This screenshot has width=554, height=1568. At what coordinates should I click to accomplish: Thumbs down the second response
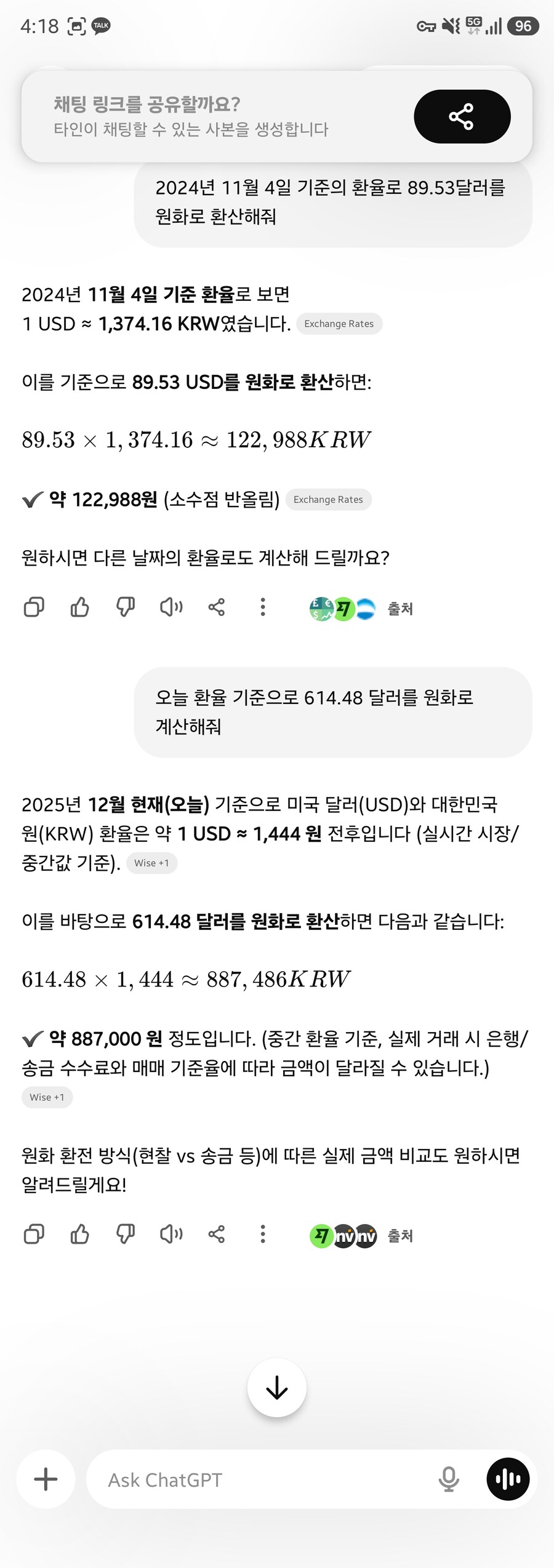click(x=126, y=1235)
